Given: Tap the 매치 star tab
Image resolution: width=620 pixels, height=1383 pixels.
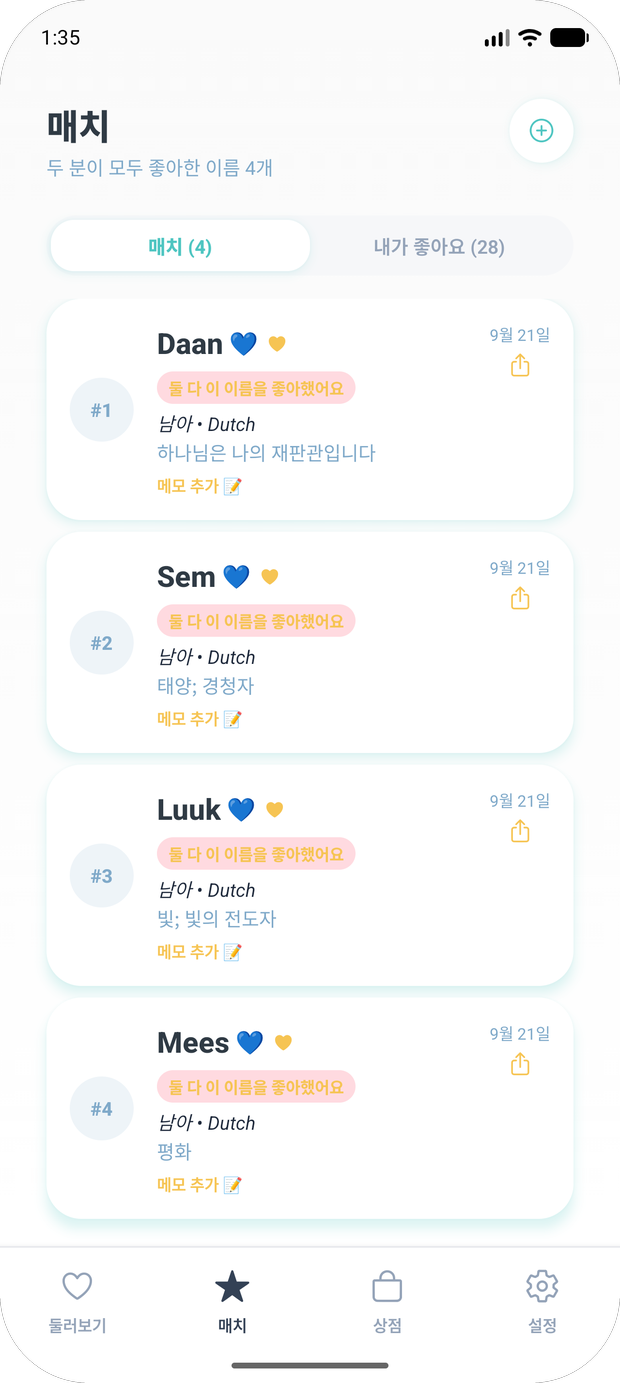Looking at the screenshot, I should point(232,1302).
